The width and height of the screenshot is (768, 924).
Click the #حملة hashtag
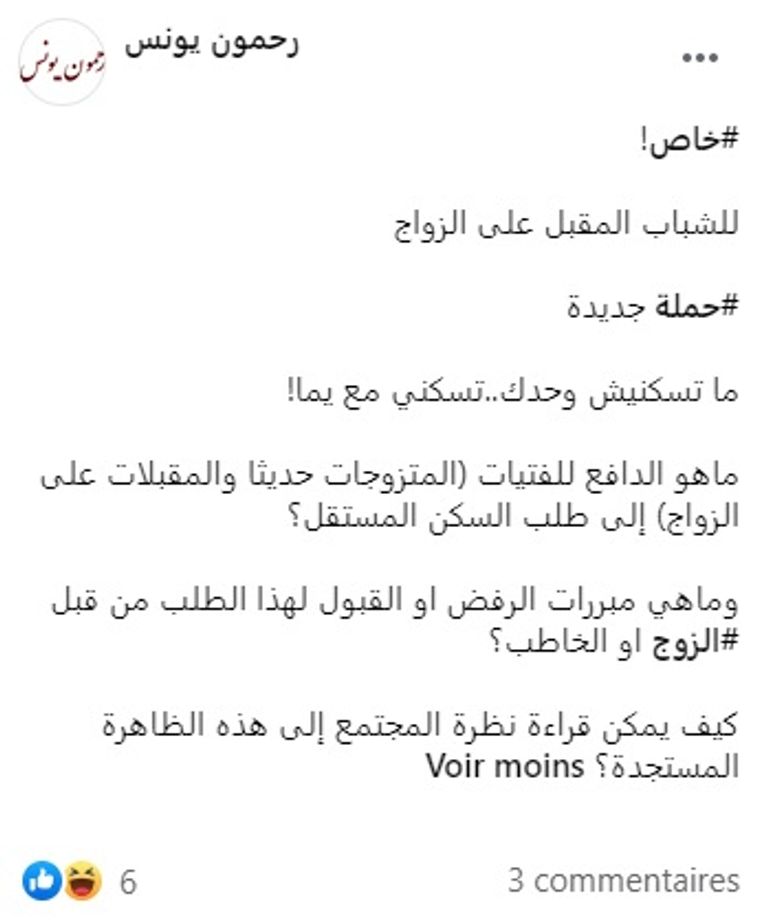tap(703, 303)
